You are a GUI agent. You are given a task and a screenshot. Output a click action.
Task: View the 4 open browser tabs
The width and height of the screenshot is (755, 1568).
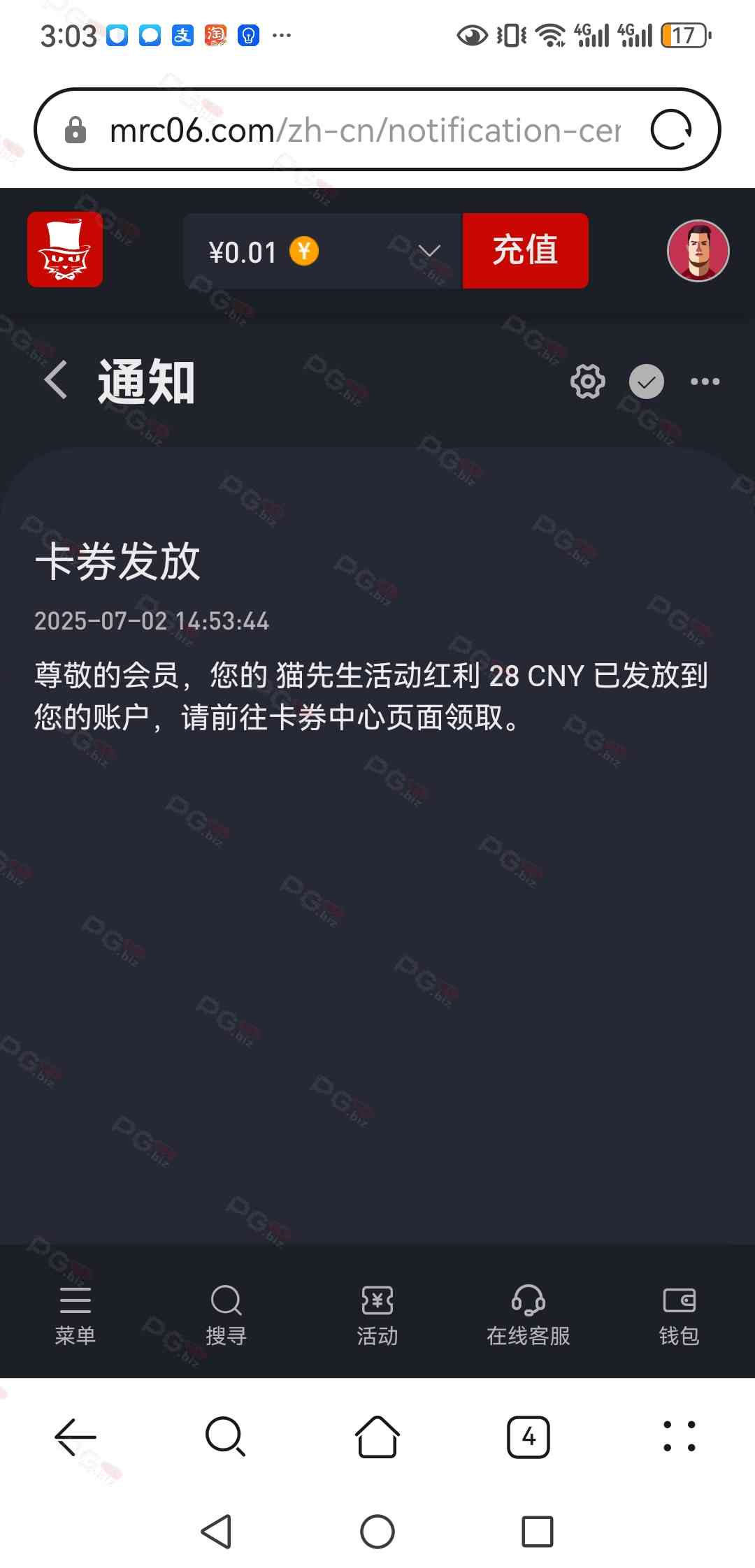point(528,1437)
